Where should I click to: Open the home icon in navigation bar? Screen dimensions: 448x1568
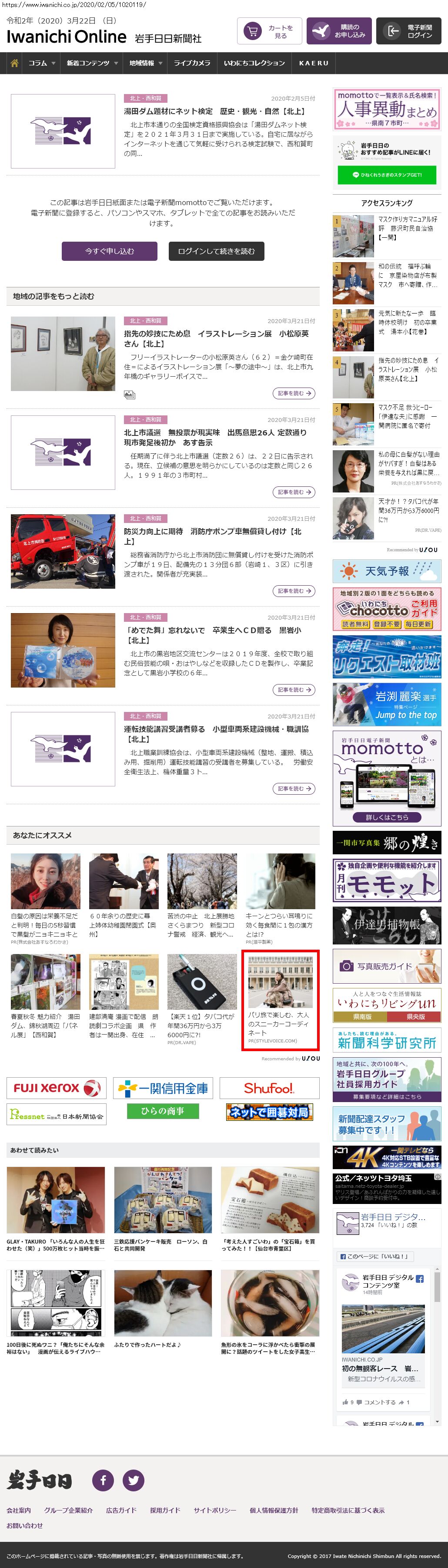point(14,63)
